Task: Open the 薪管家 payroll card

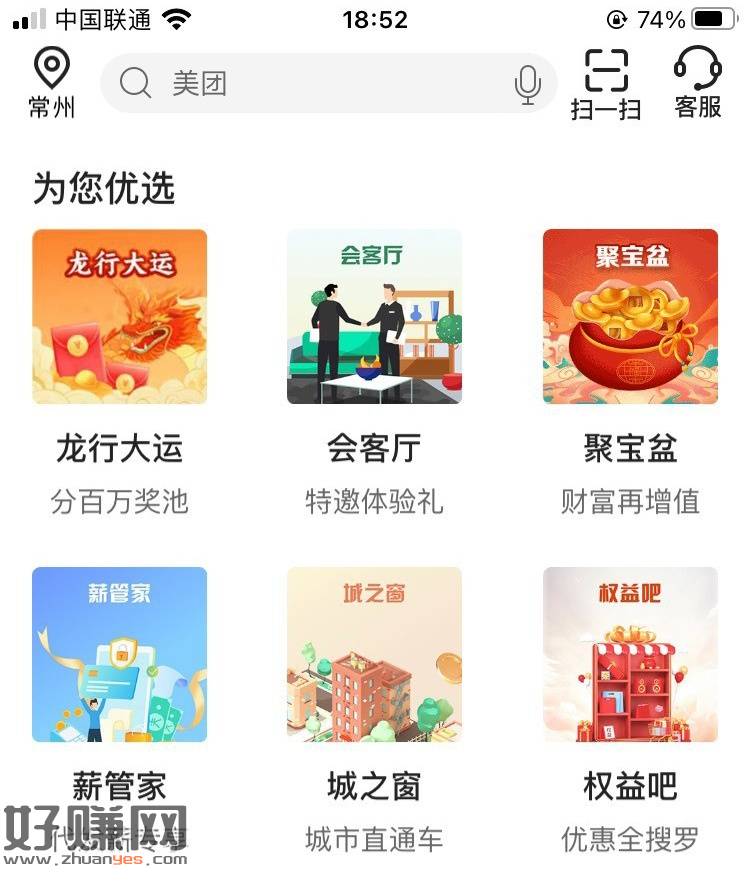Action: [120, 655]
